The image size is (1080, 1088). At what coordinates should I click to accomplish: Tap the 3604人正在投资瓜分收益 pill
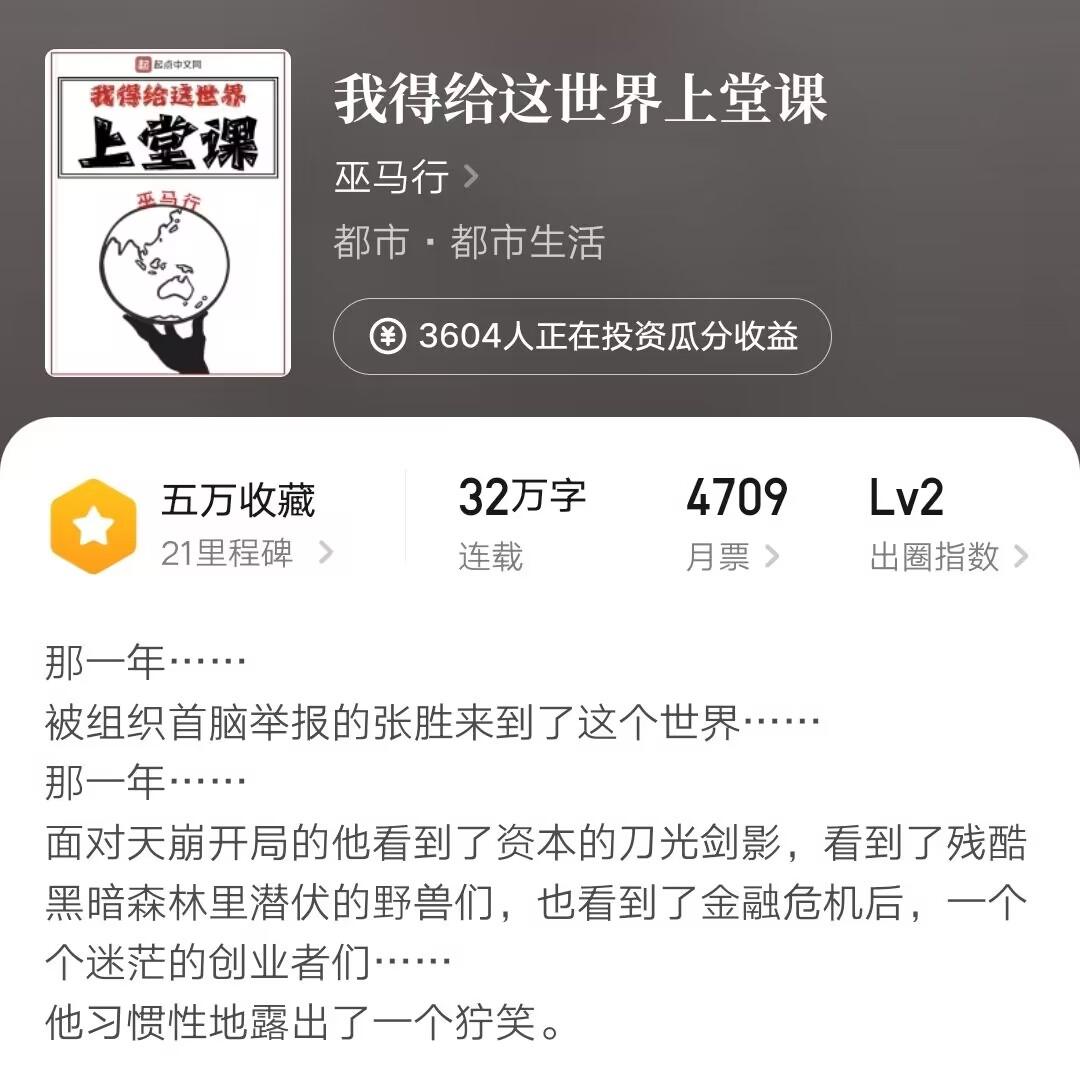point(582,337)
